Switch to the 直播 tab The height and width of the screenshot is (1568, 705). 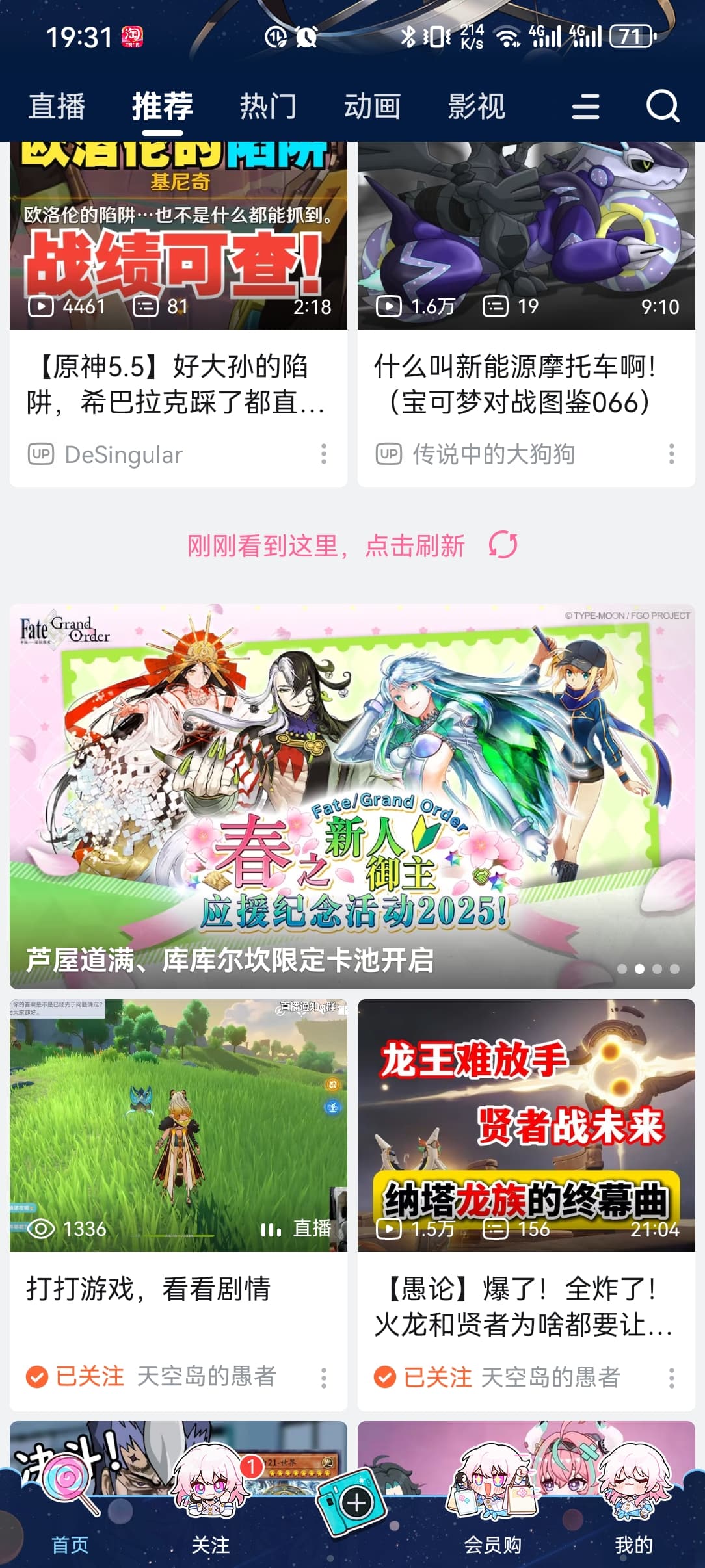coord(57,106)
